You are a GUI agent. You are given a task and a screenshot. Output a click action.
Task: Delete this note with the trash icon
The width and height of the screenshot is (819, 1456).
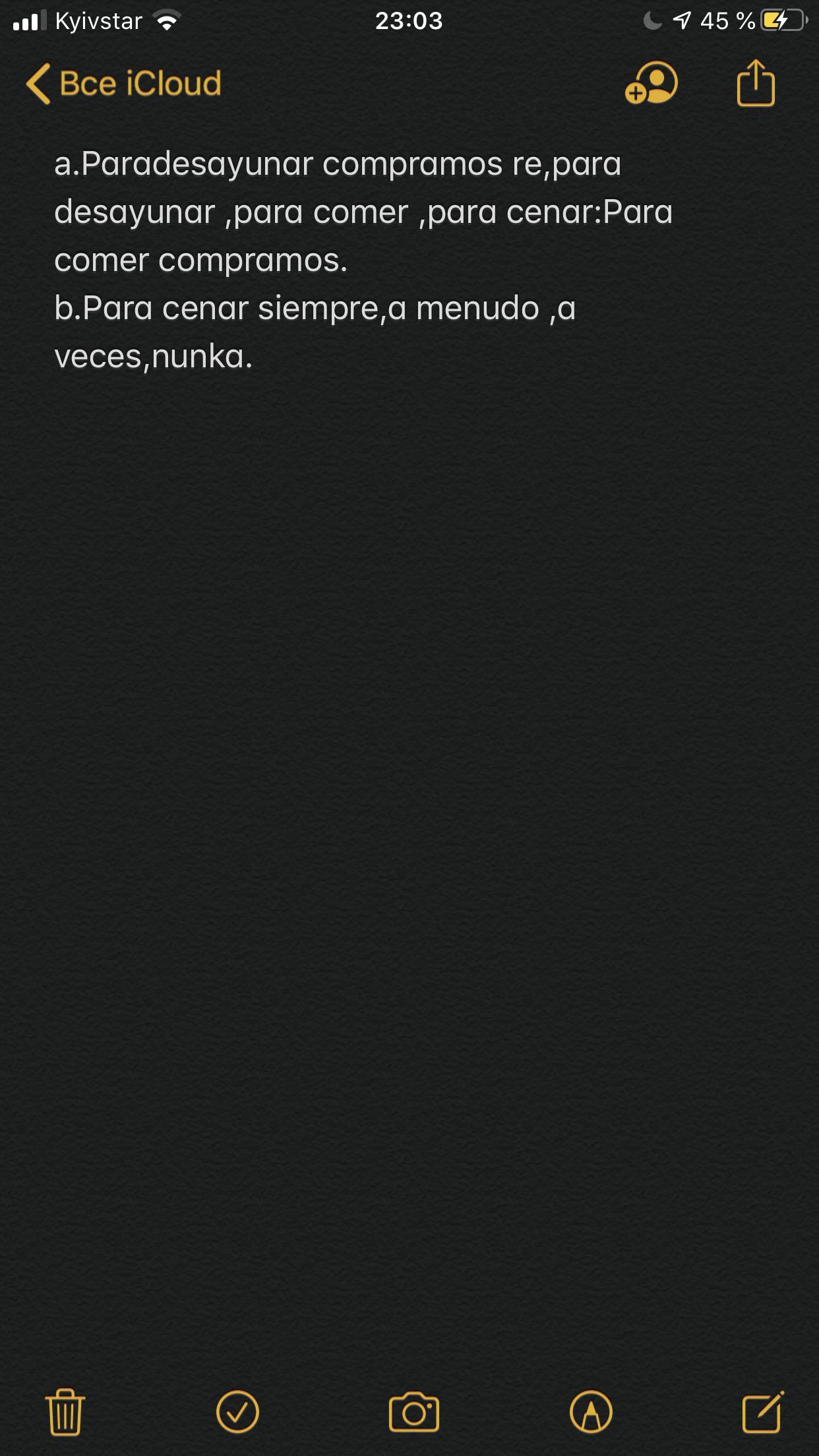[65, 1412]
